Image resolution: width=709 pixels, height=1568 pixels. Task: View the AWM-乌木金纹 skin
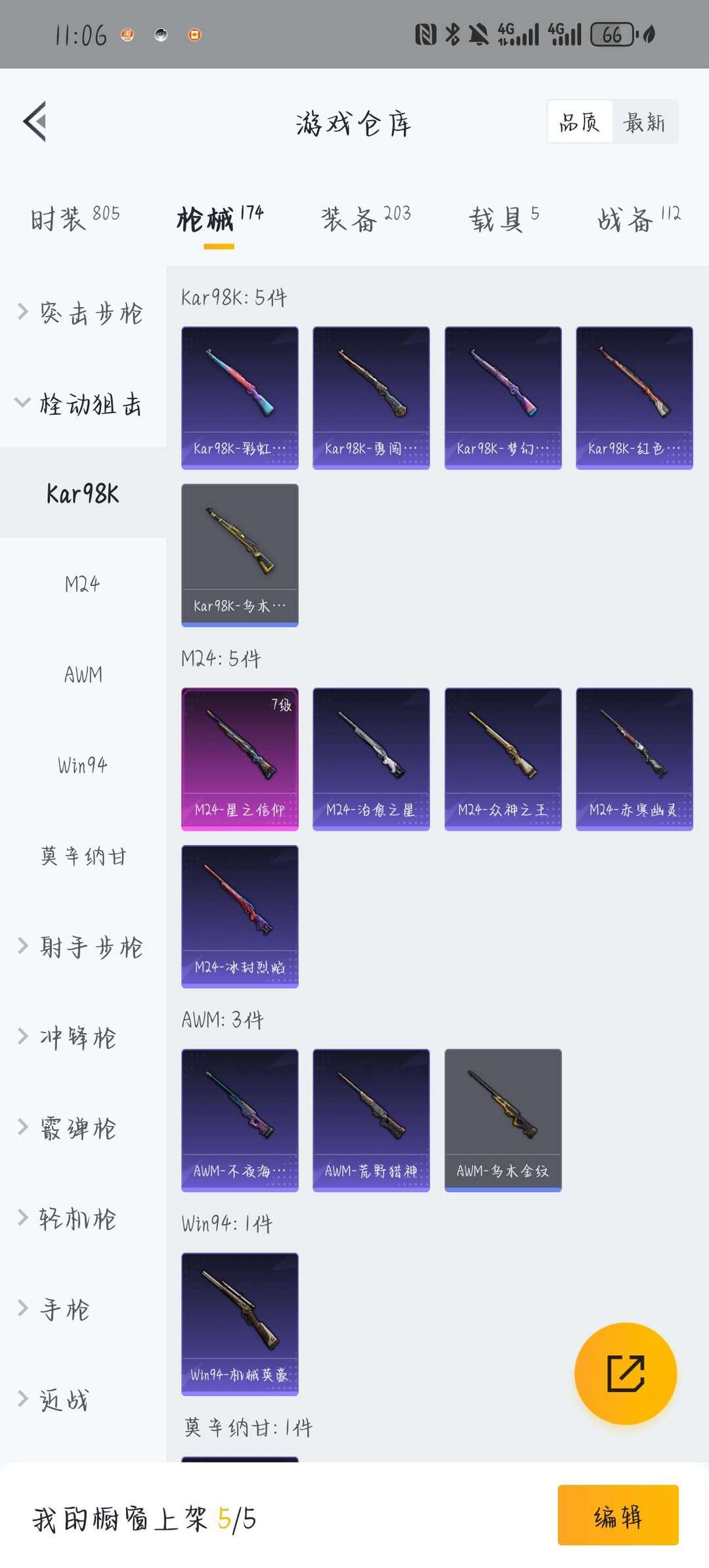503,1119
